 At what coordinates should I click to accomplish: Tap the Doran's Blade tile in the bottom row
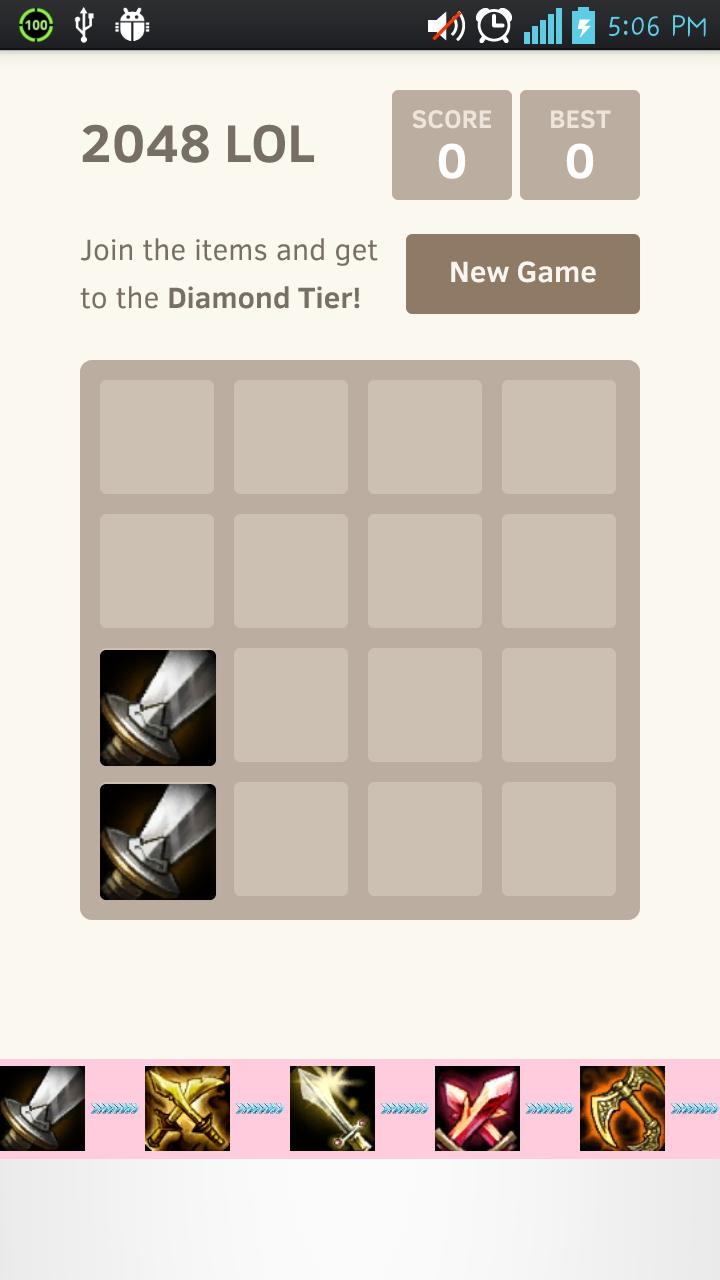pyautogui.click(x=157, y=841)
